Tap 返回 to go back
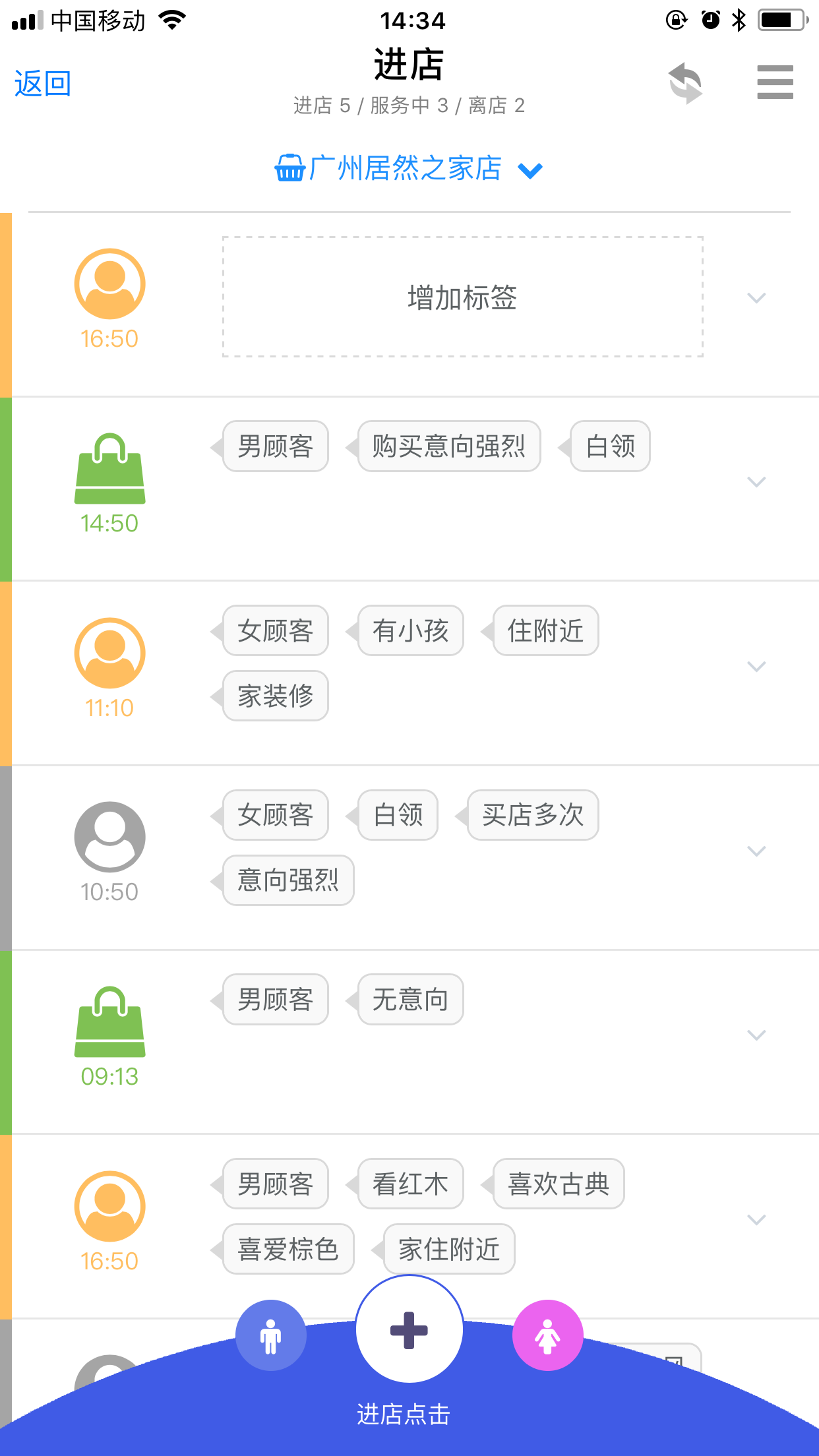Image resolution: width=819 pixels, height=1456 pixels. (43, 84)
